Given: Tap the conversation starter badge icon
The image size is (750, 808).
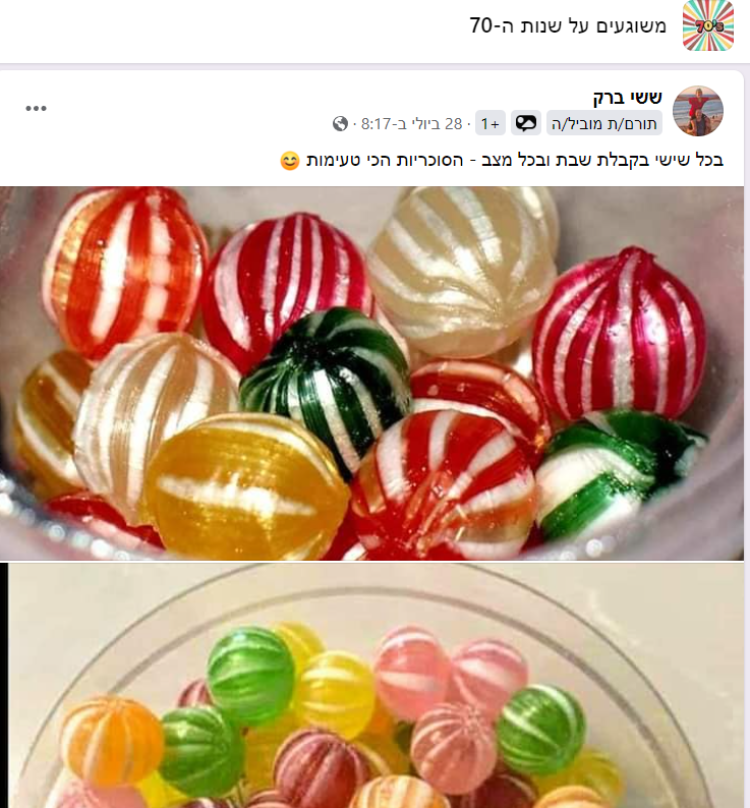Looking at the screenshot, I should click(526, 124).
